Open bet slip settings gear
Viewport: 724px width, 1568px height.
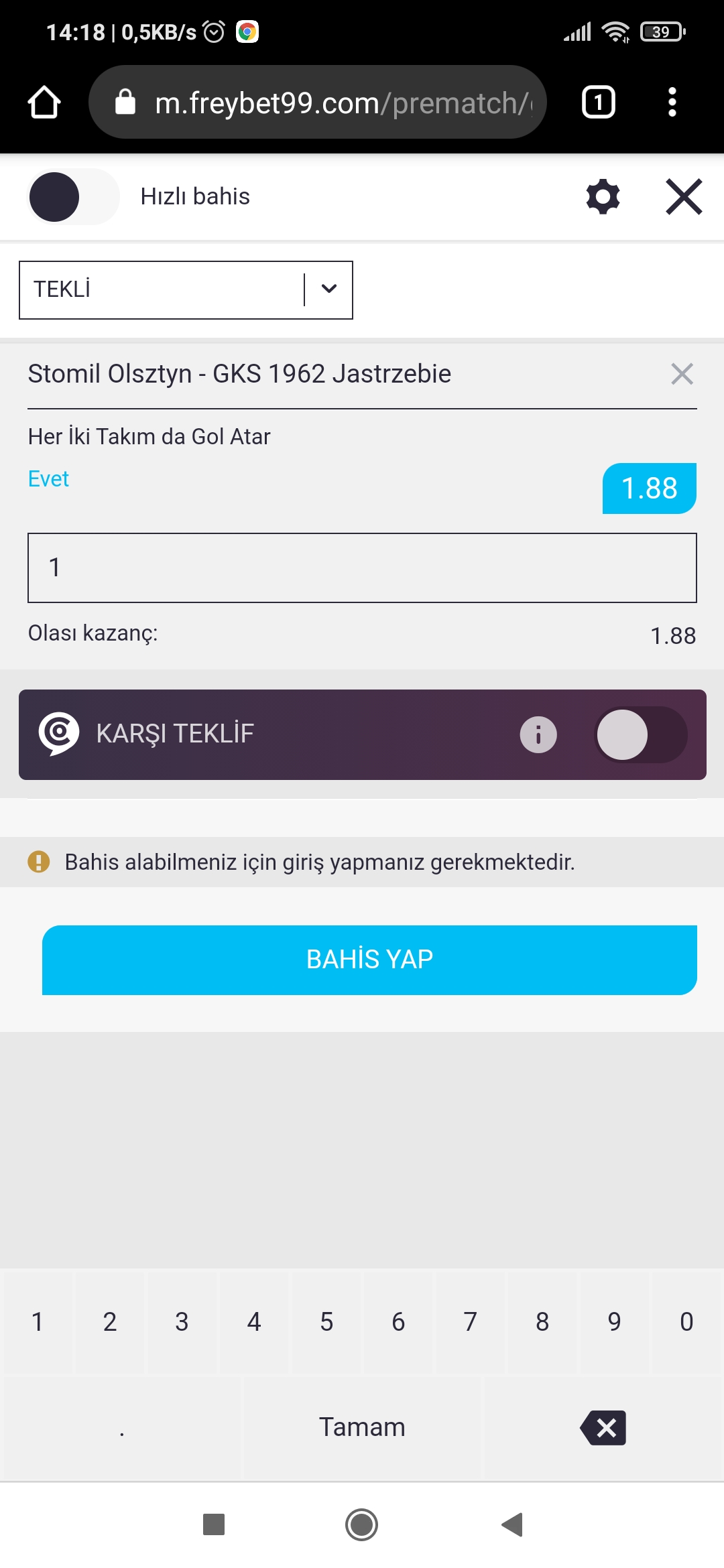click(x=603, y=196)
